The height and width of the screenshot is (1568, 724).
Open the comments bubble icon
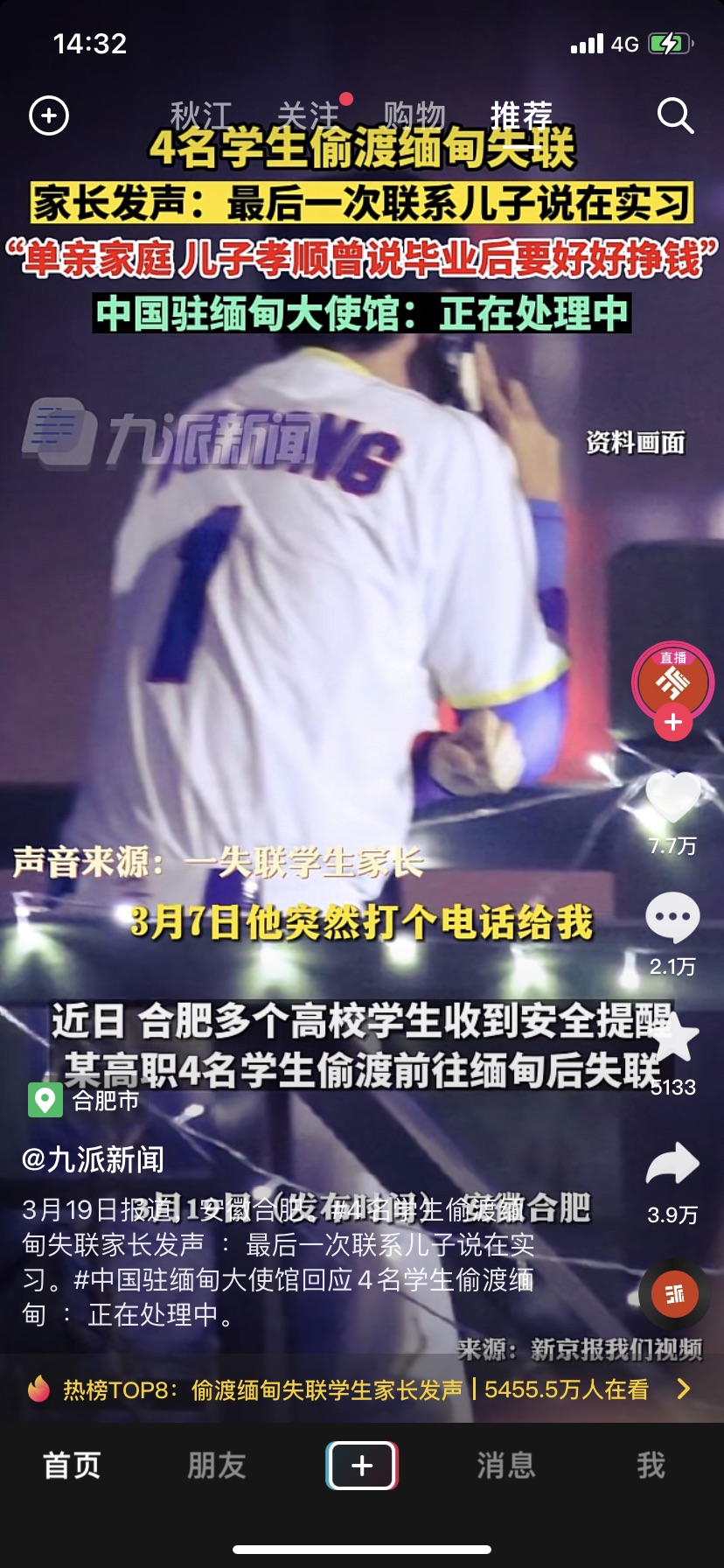tap(672, 917)
